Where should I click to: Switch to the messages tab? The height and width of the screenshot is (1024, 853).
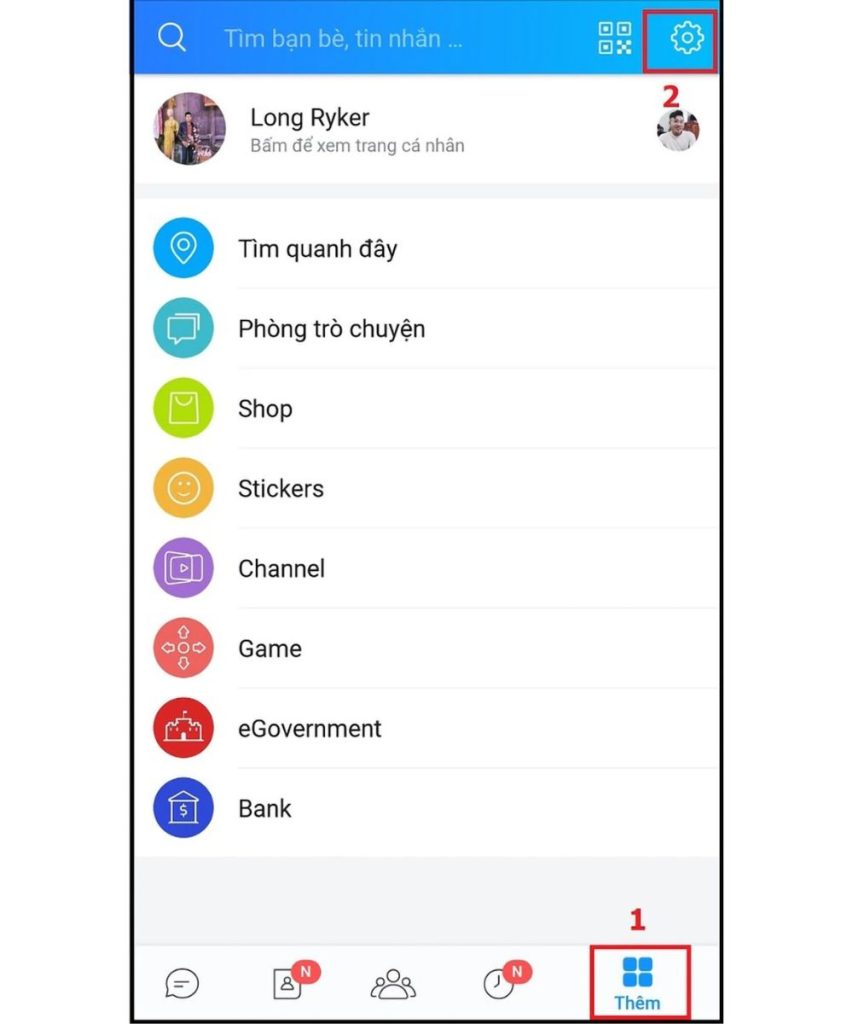182,984
